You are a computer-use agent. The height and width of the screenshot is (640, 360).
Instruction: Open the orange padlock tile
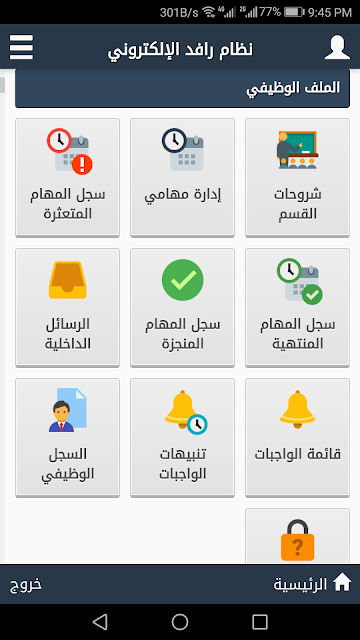[297, 536]
